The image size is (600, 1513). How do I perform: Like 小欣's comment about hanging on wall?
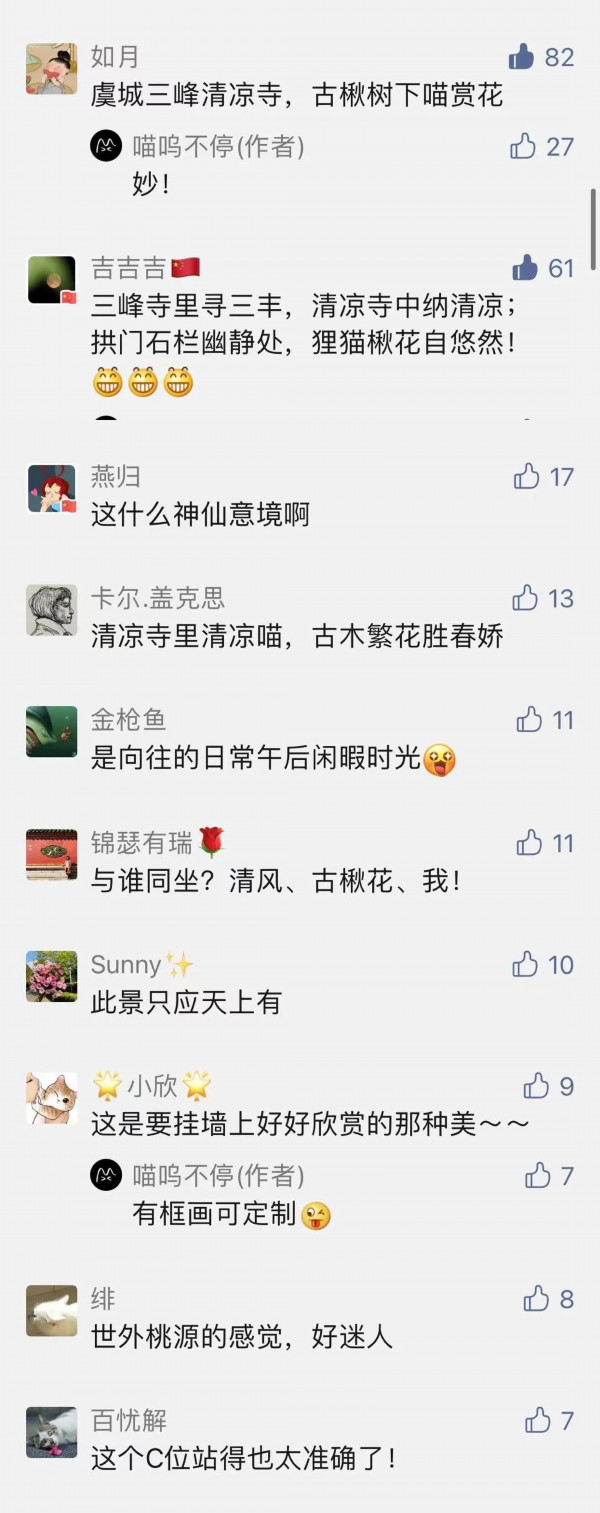click(536, 1086)
